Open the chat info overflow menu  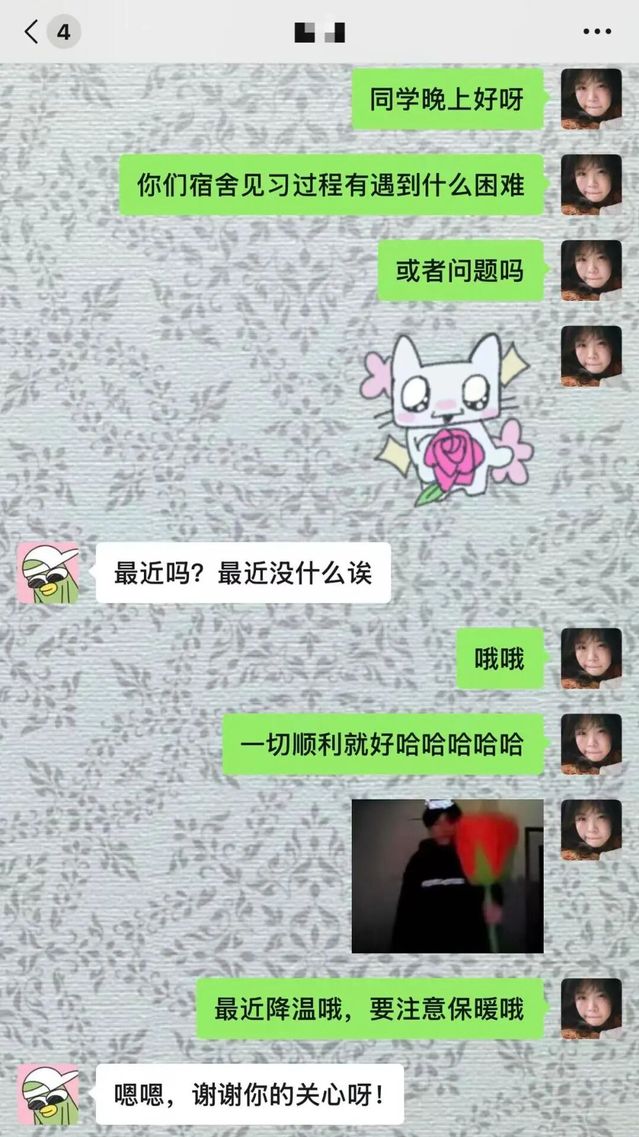click(596, 32)
